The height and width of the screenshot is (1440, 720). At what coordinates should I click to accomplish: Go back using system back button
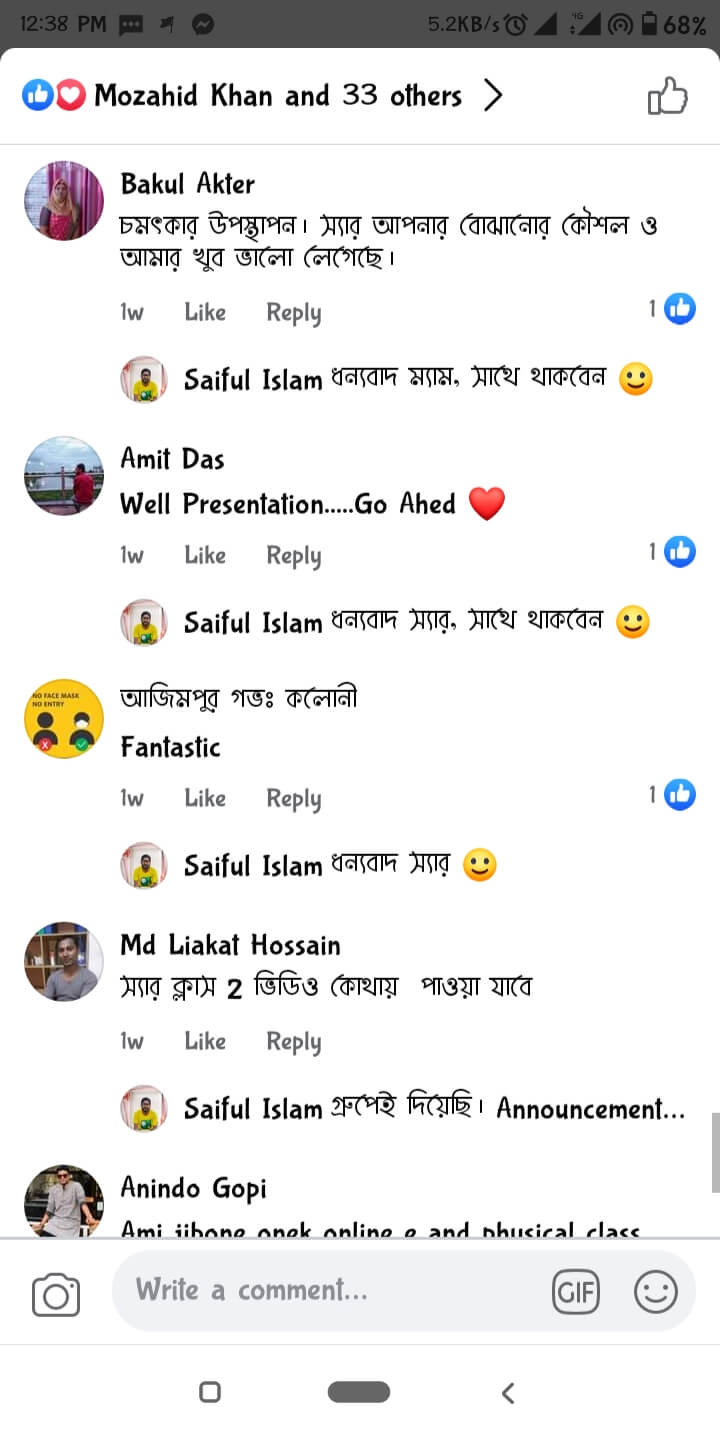pyautogui.click(x=508, y=1392)
